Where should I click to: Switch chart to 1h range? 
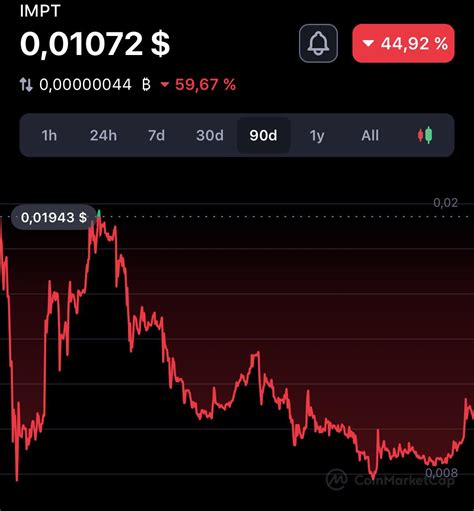49,135
